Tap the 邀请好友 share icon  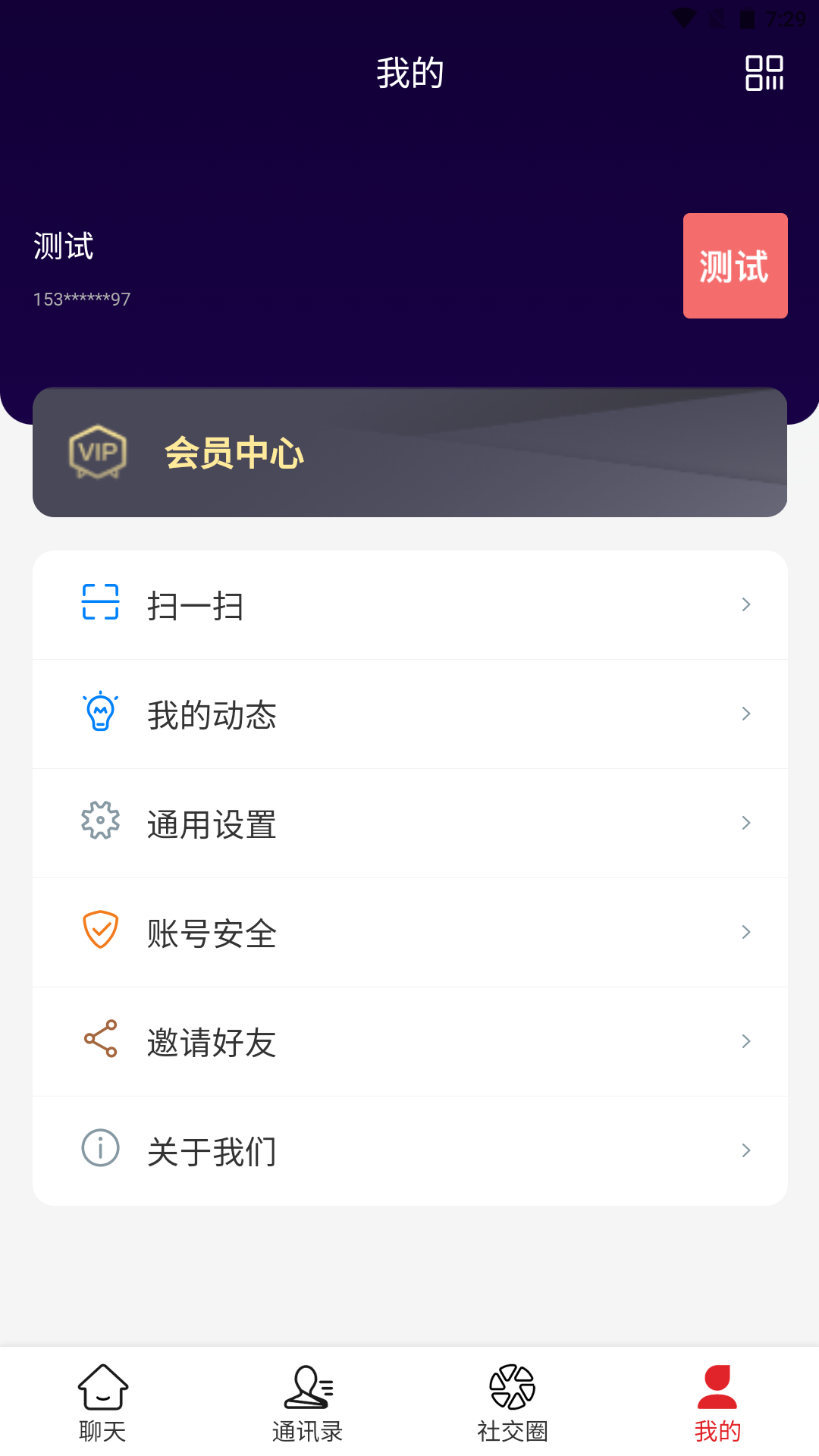pos(99,1040)
